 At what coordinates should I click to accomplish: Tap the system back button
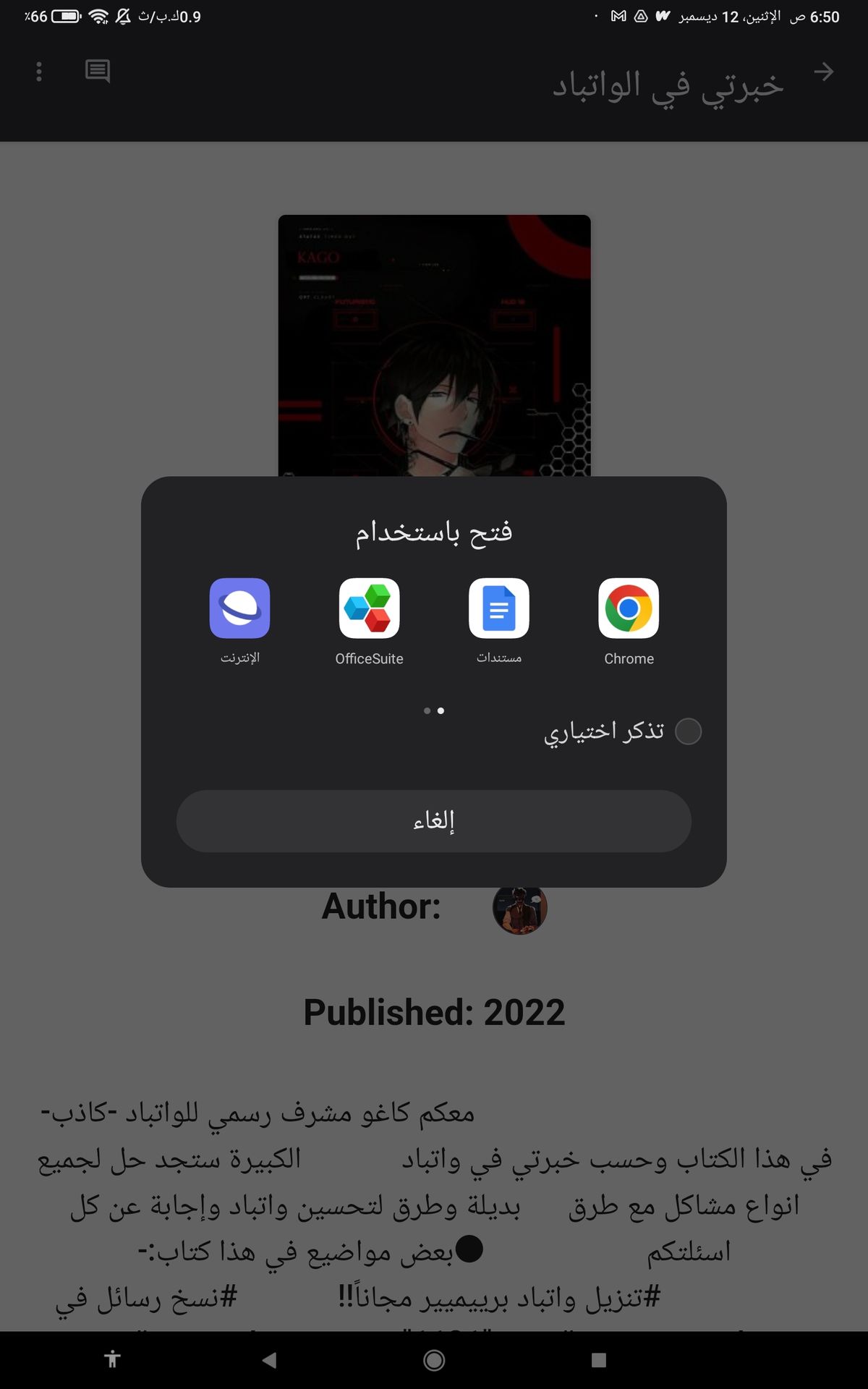[269, 1360]
